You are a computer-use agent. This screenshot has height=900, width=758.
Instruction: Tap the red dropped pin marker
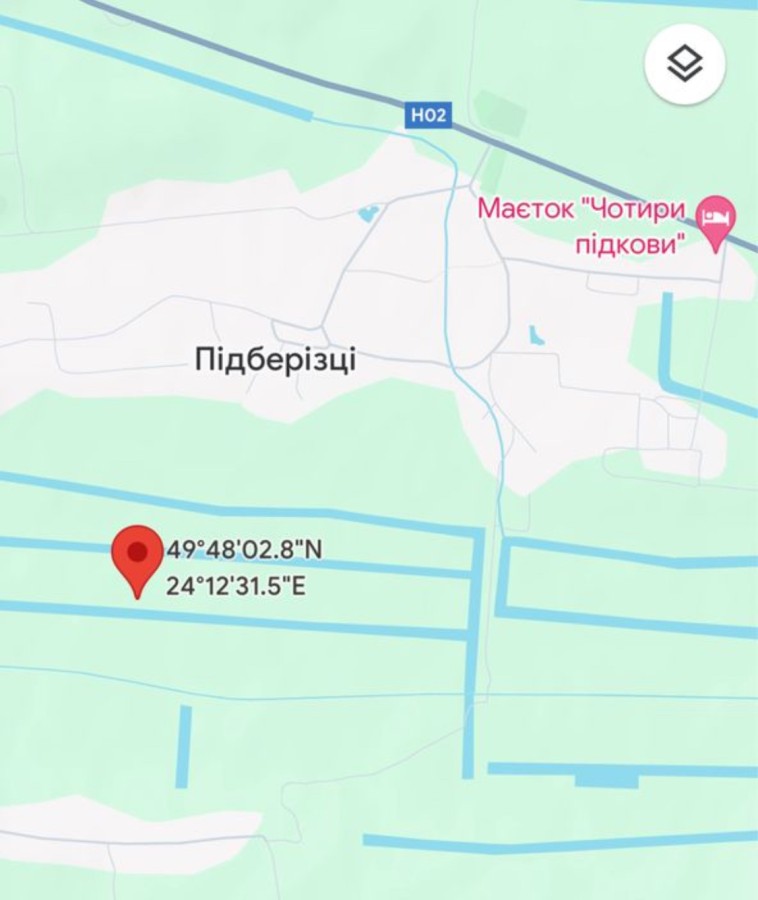(x=137, y=555)
